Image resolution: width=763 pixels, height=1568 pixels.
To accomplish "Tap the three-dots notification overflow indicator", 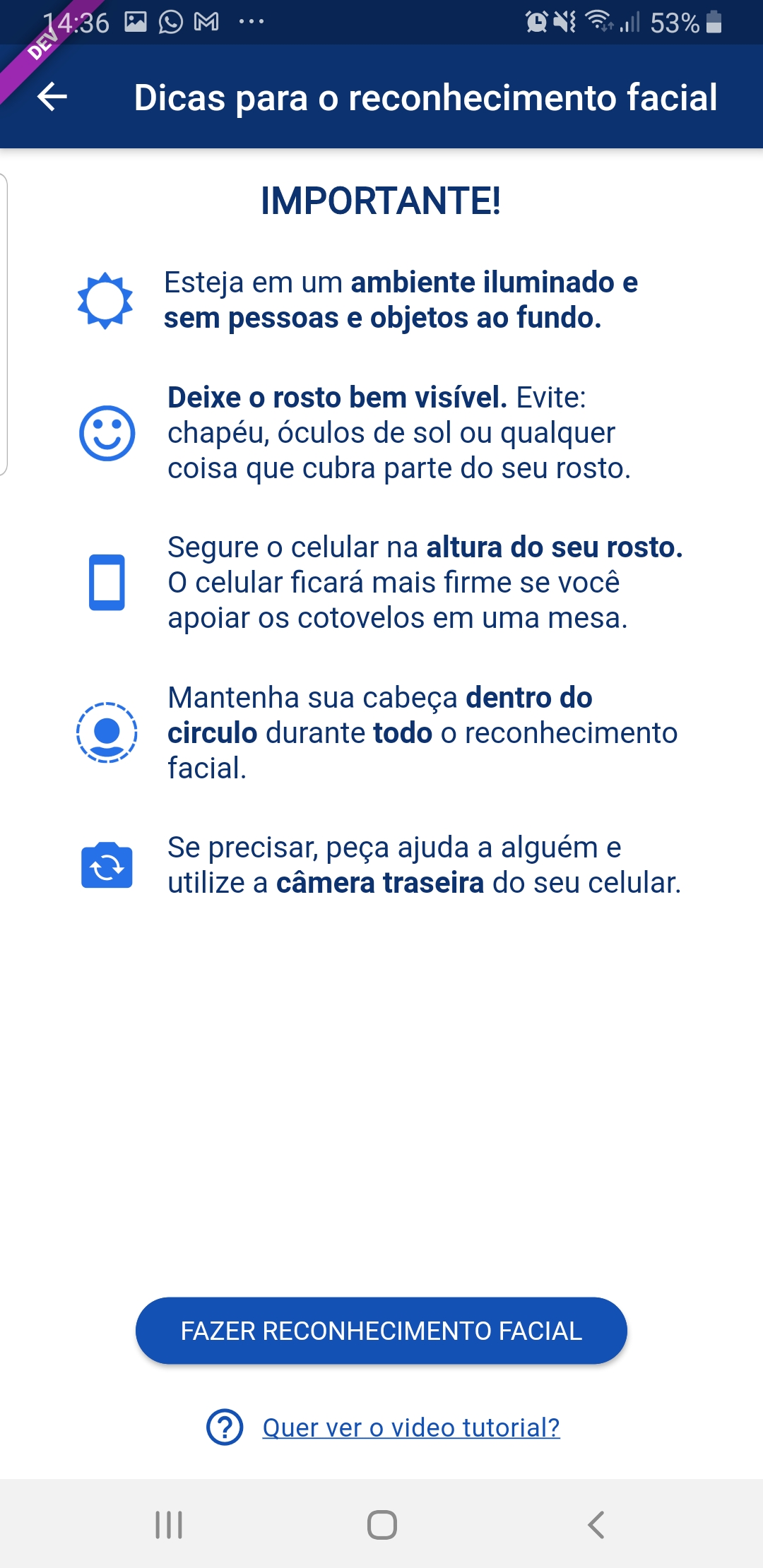I will pos(249,23).
